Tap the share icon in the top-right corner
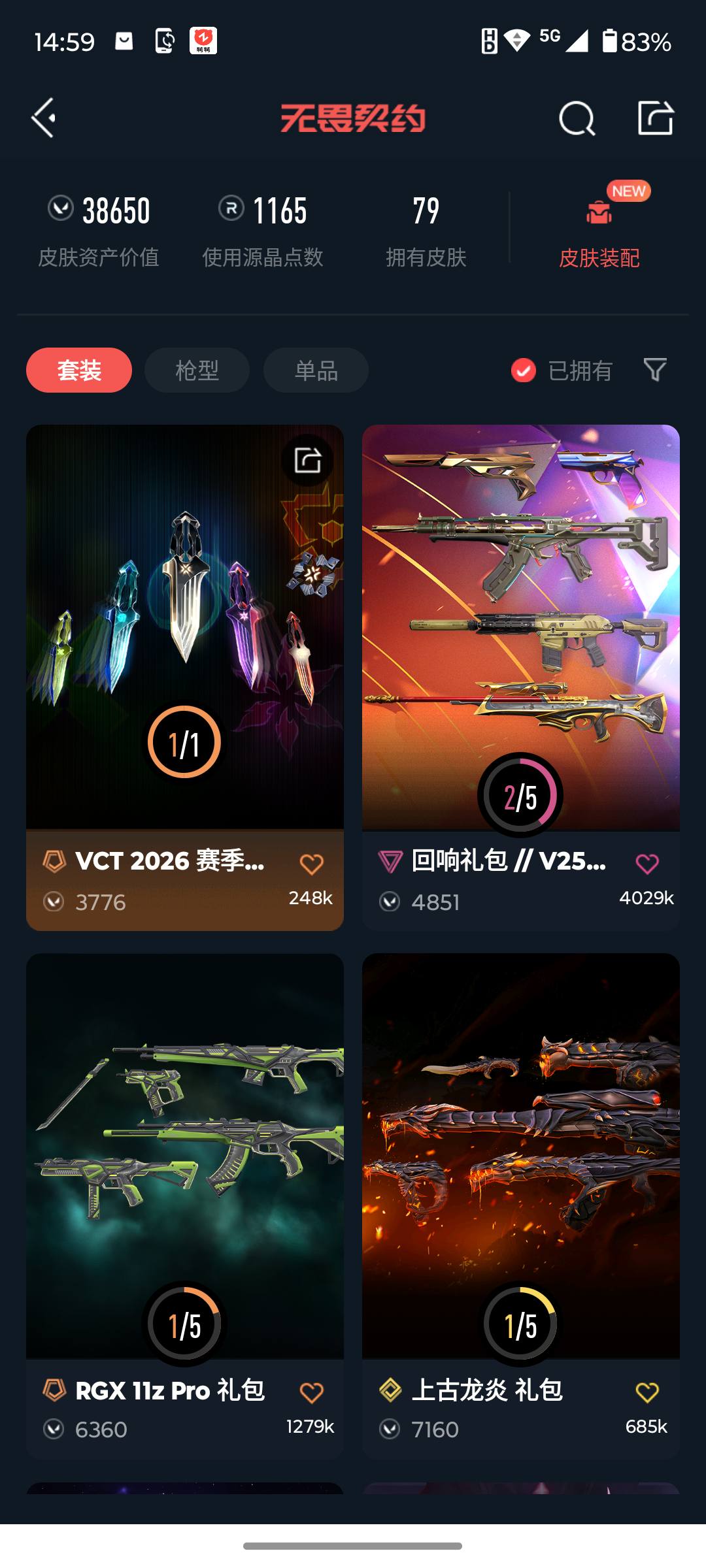Screen dimensions: 706x1568 tap(656, 118)
